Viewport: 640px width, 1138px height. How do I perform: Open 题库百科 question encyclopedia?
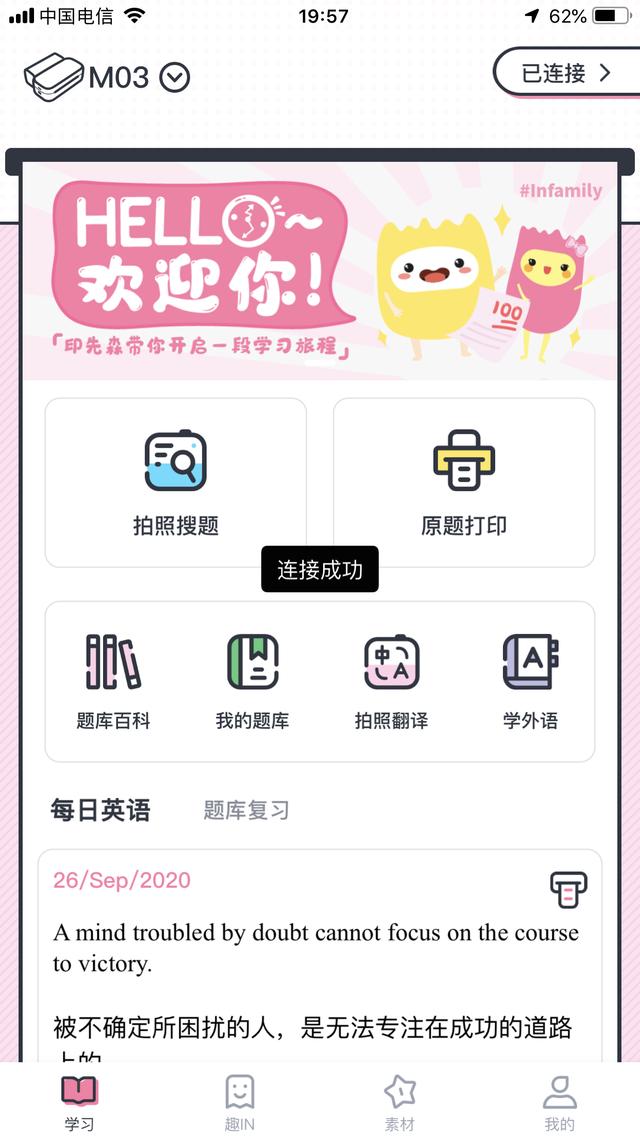pos(113,680)
